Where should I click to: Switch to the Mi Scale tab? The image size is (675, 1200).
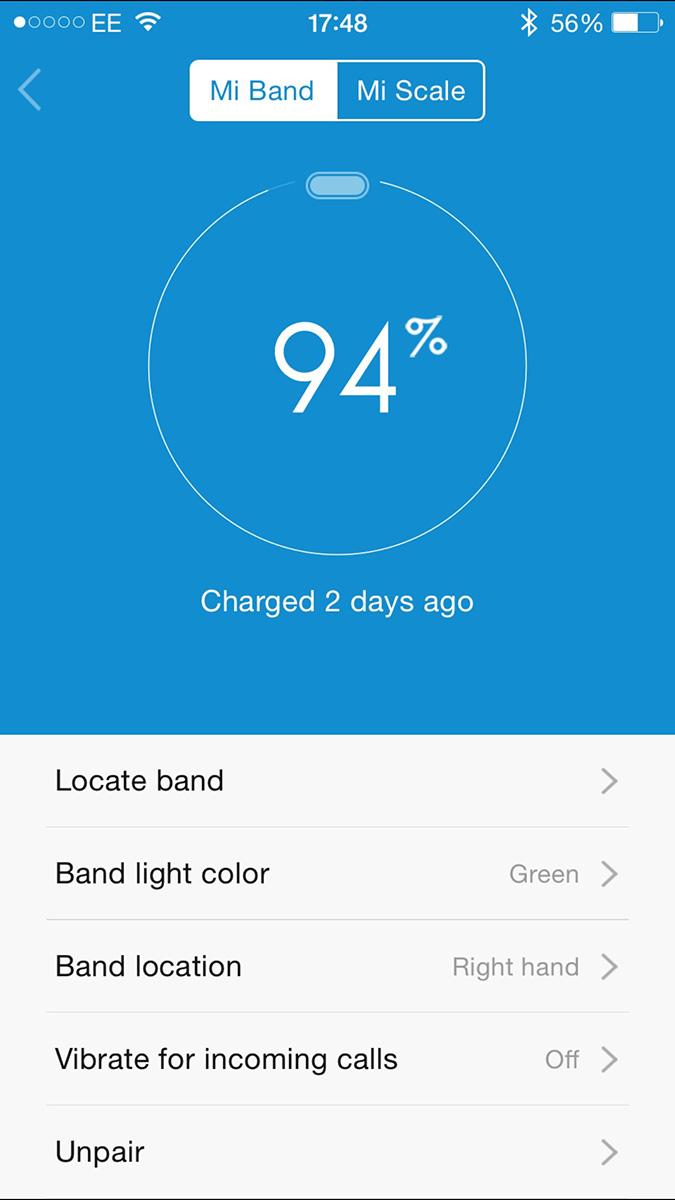pyautogui.click(x=411, y=91)
